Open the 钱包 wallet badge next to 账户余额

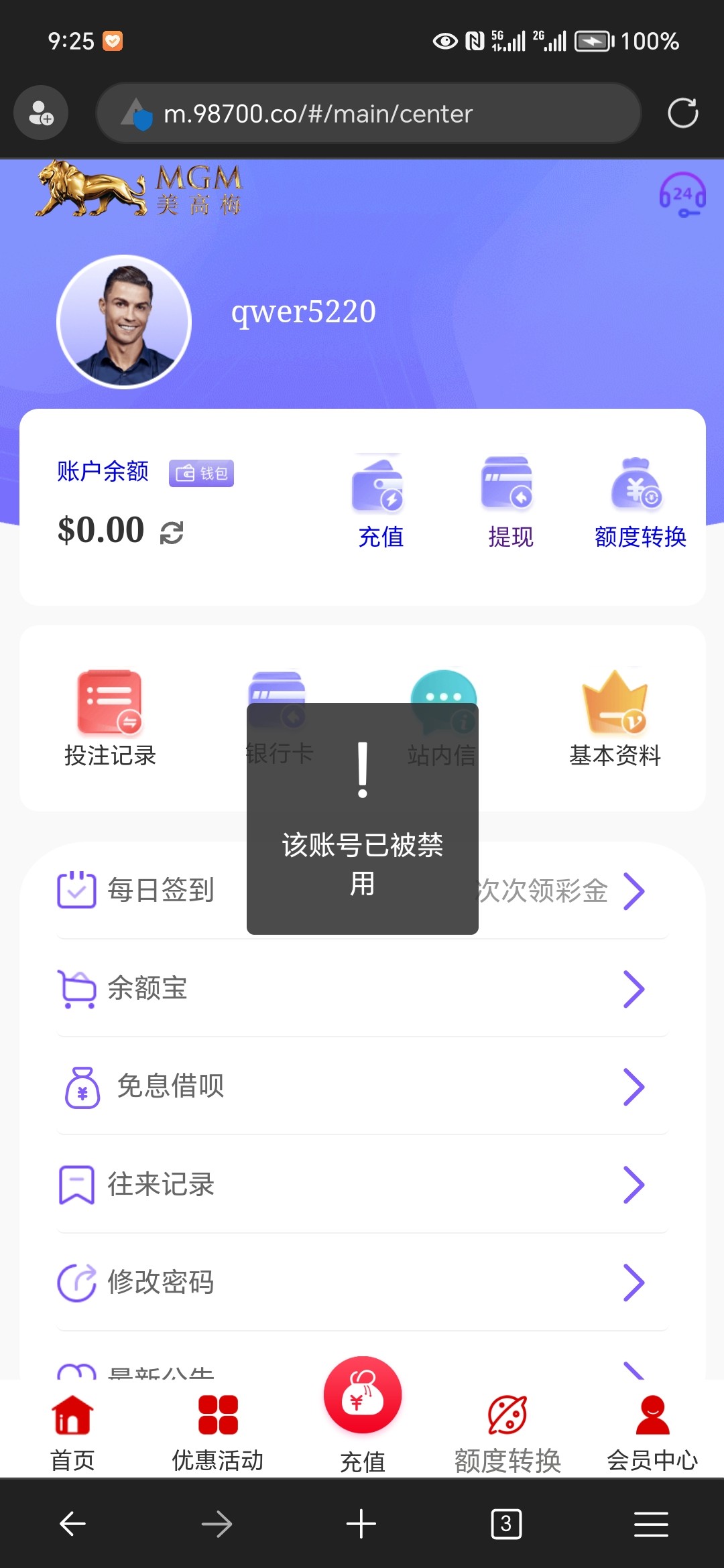click(200, 473)
